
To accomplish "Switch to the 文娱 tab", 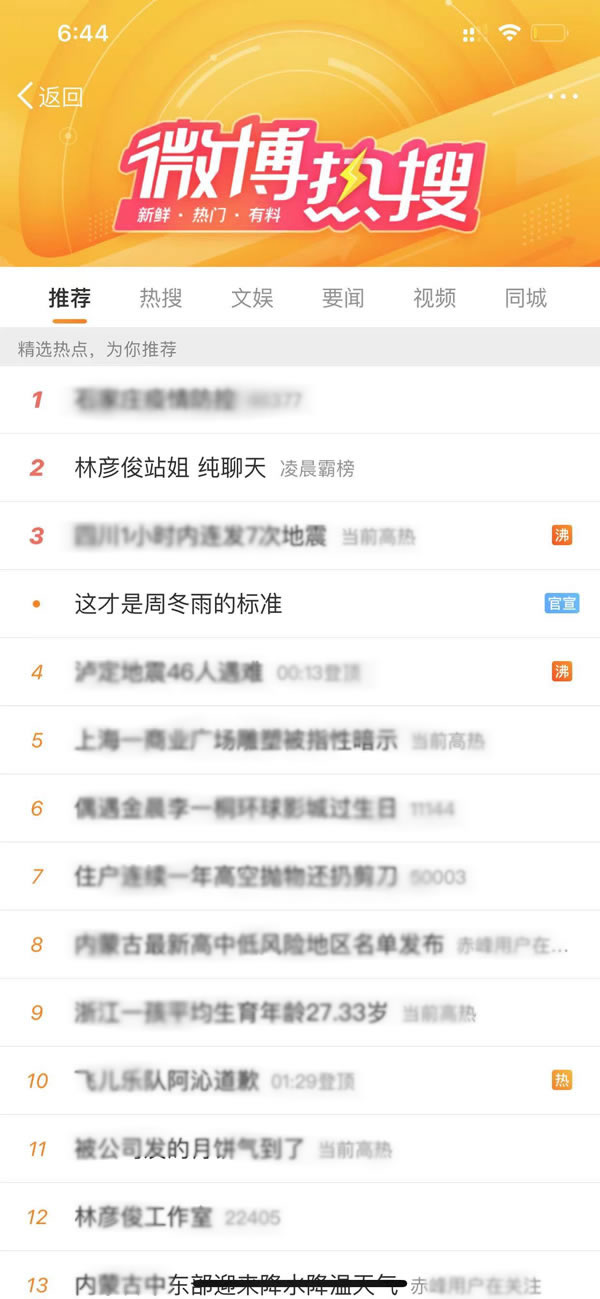I will click(x=252, y=298).
